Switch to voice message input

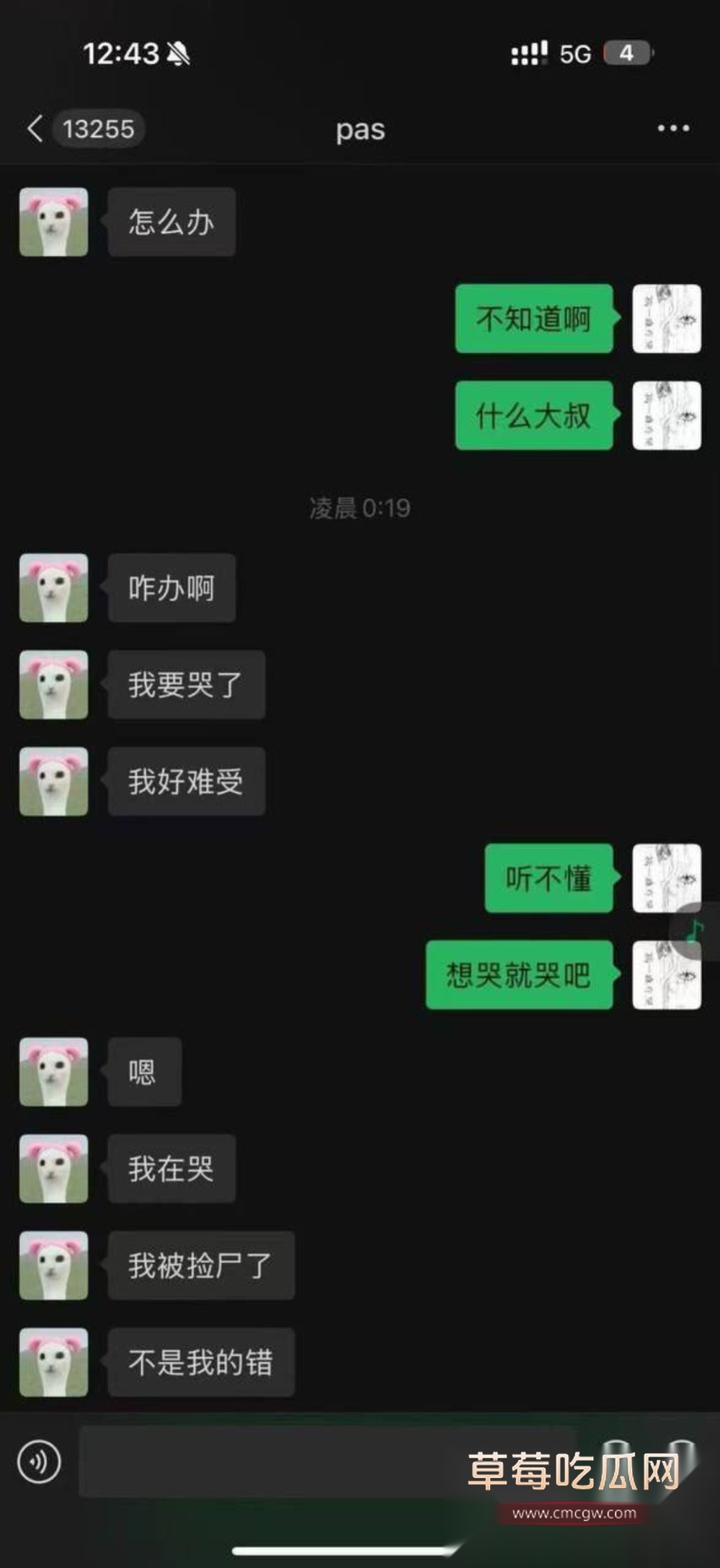[39, 1462]
